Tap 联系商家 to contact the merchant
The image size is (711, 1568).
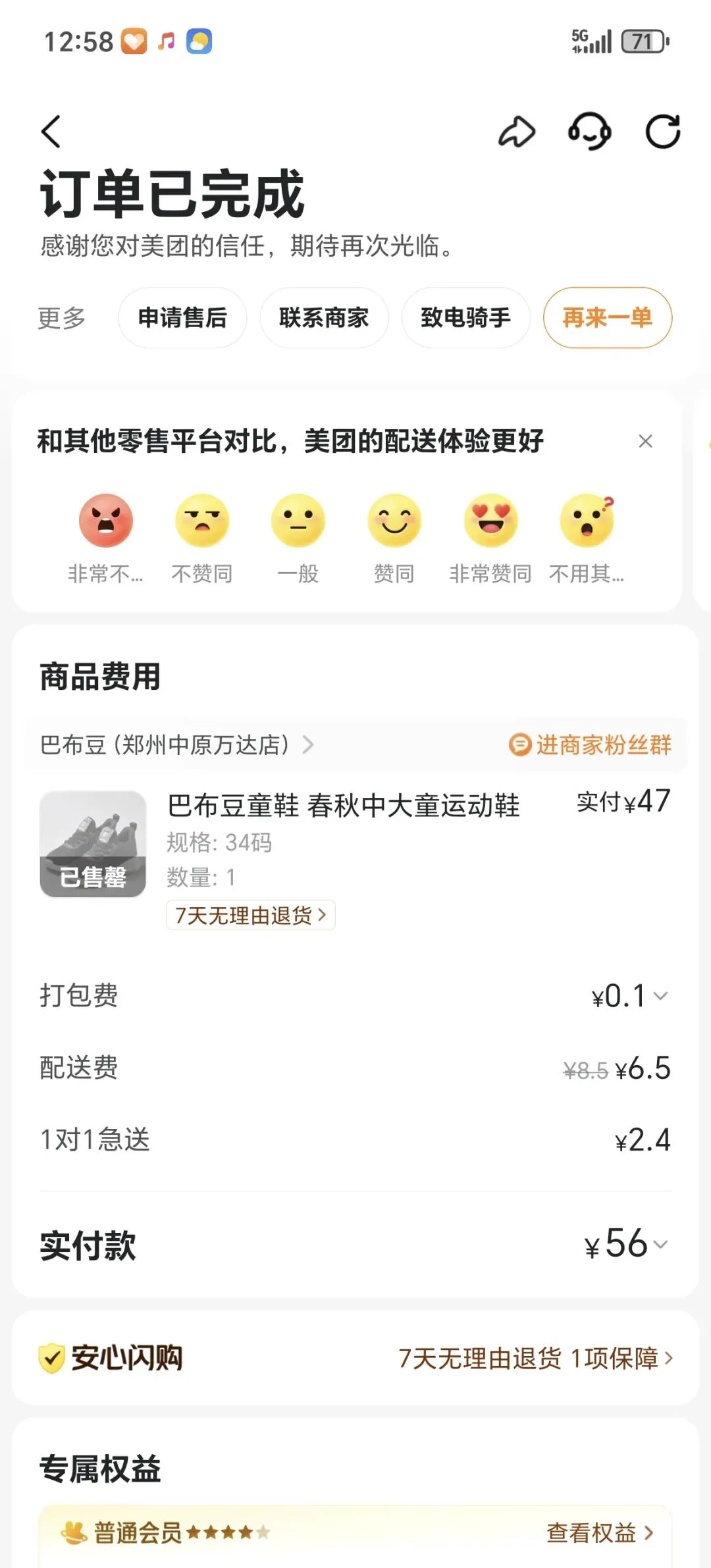pyautogui.click(x=324, y=318)
